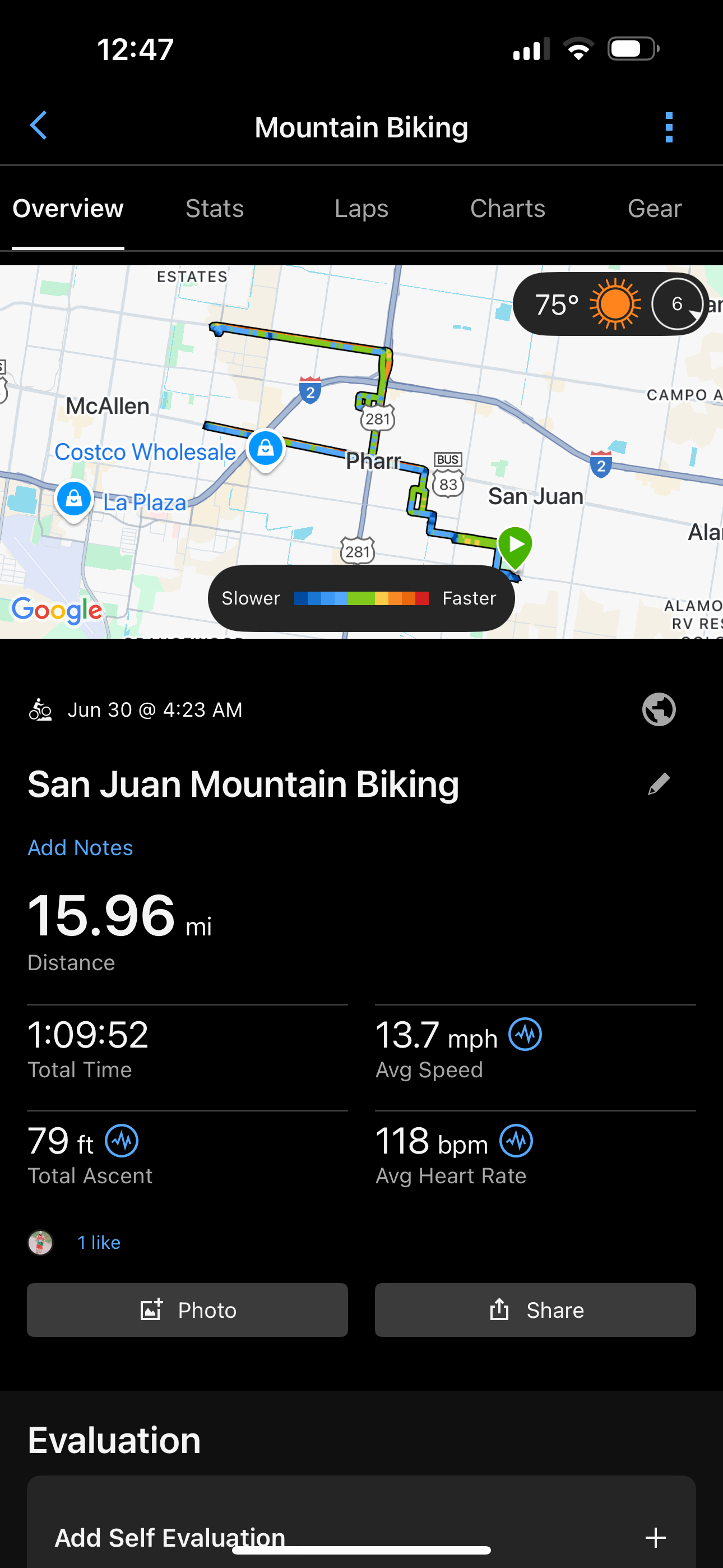Show info for Total Ascent insight icon
This screenshot has width=723, height=1568.
122,1141
